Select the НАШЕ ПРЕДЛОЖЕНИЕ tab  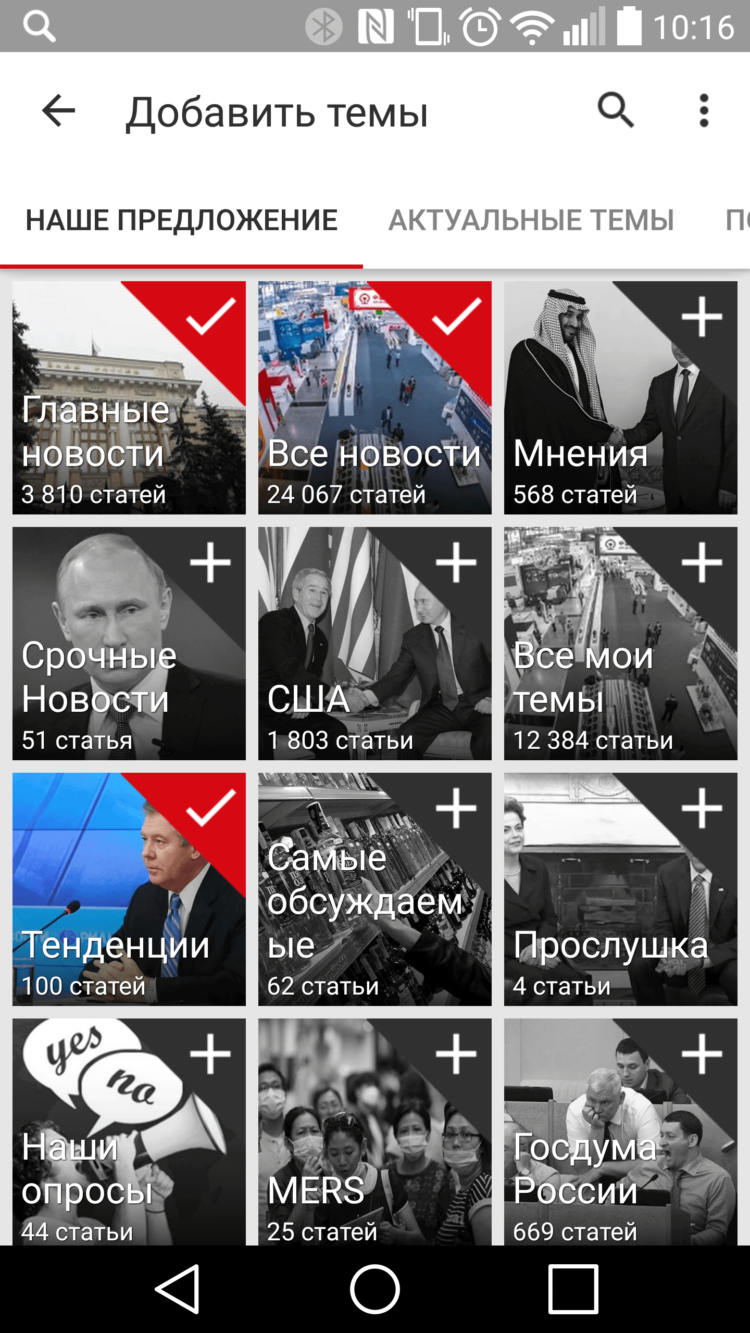coord(182,219)
